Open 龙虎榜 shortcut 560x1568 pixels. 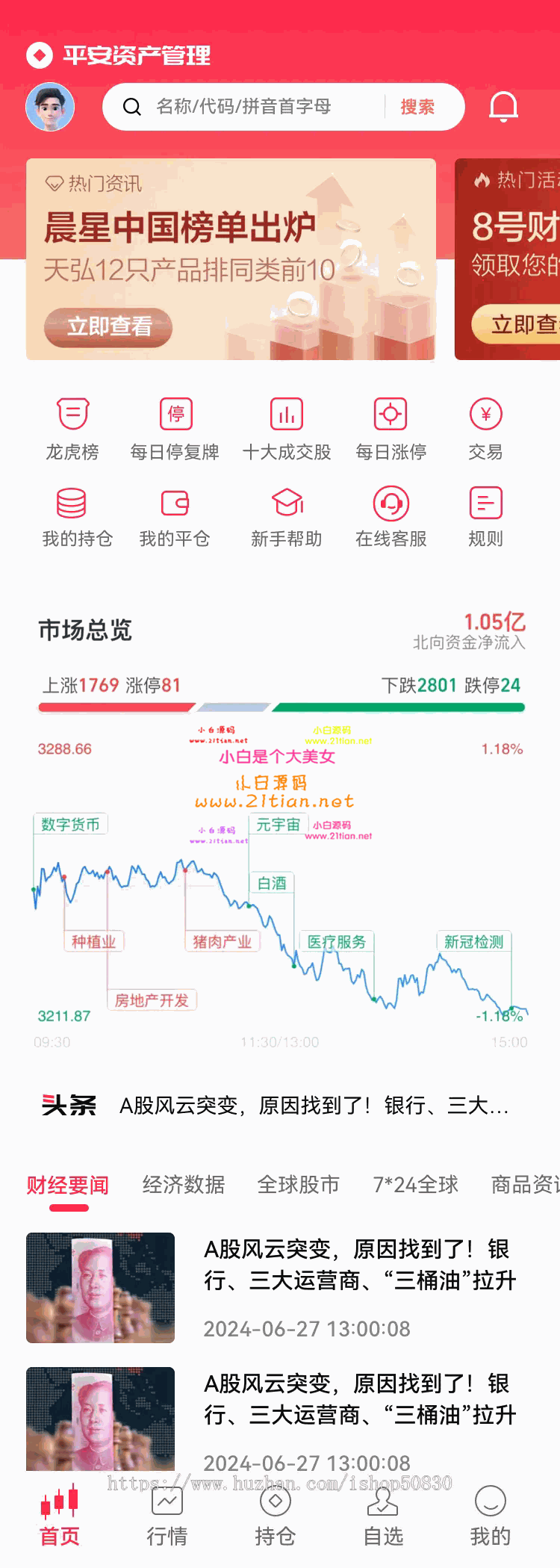pyautogui.click(x=72, y=430)
